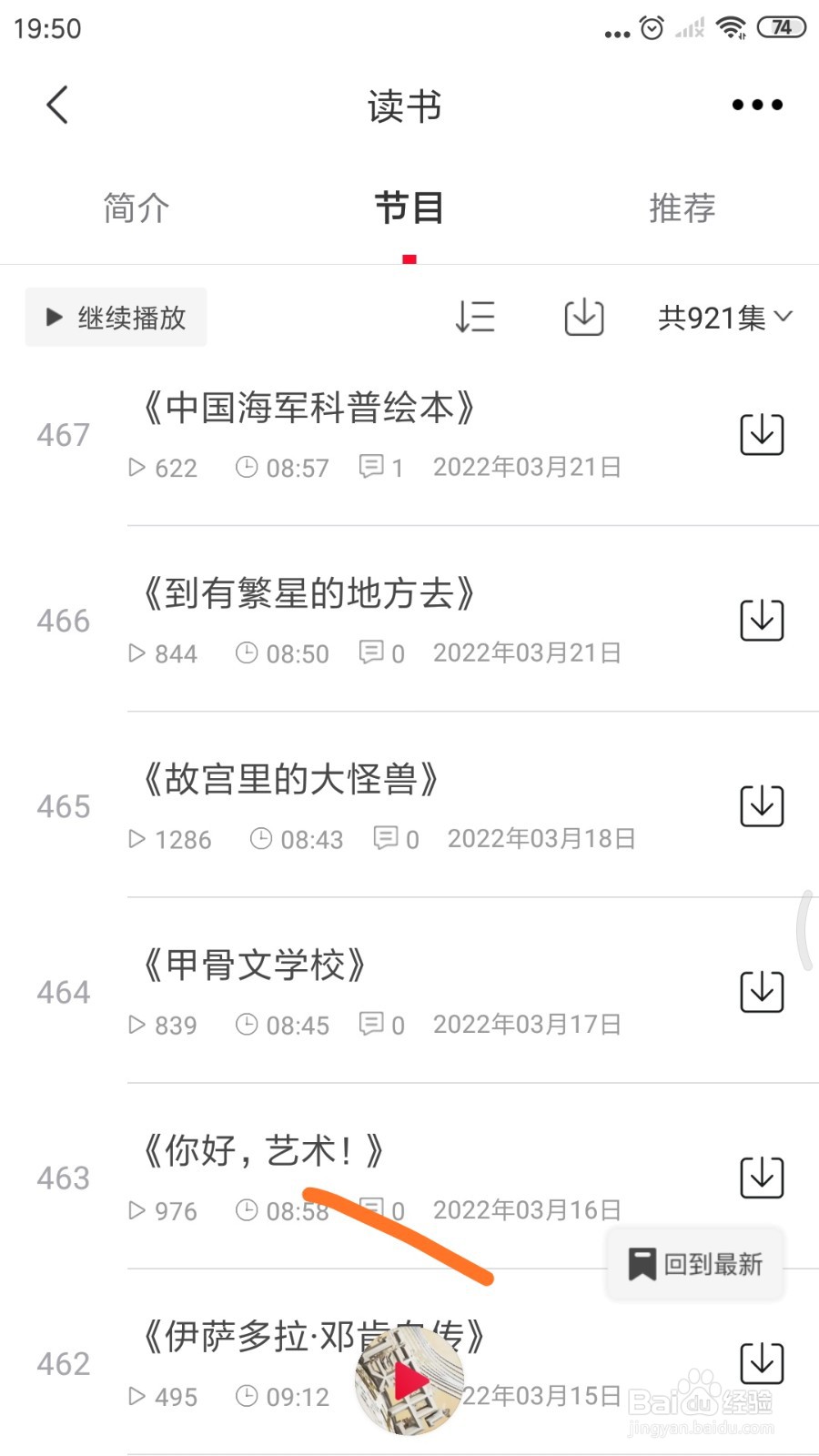The image size is (819, 1456).
Task: Download episode 463 《你好，艺术！》
Action: (761, 1176)
